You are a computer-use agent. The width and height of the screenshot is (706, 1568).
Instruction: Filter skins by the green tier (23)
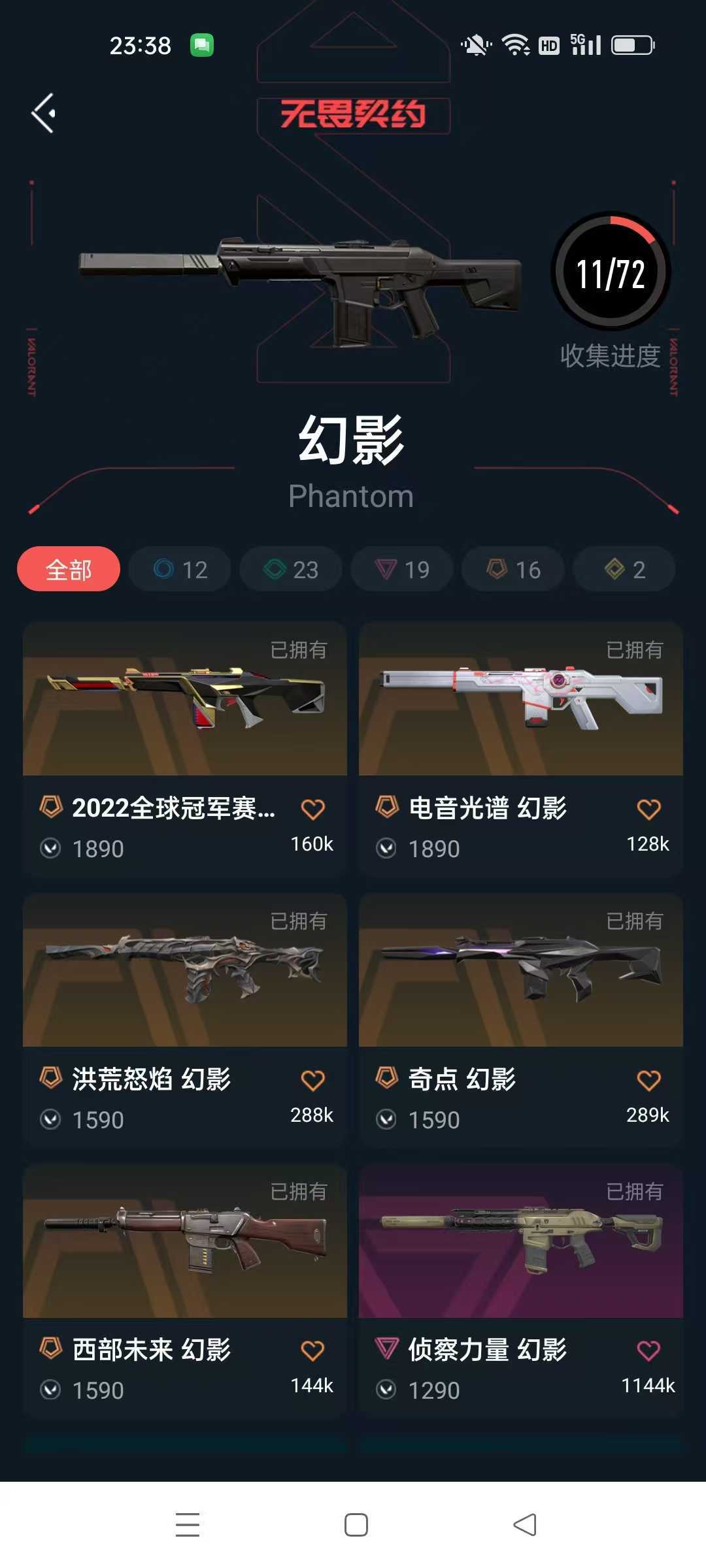pos(291,569)
